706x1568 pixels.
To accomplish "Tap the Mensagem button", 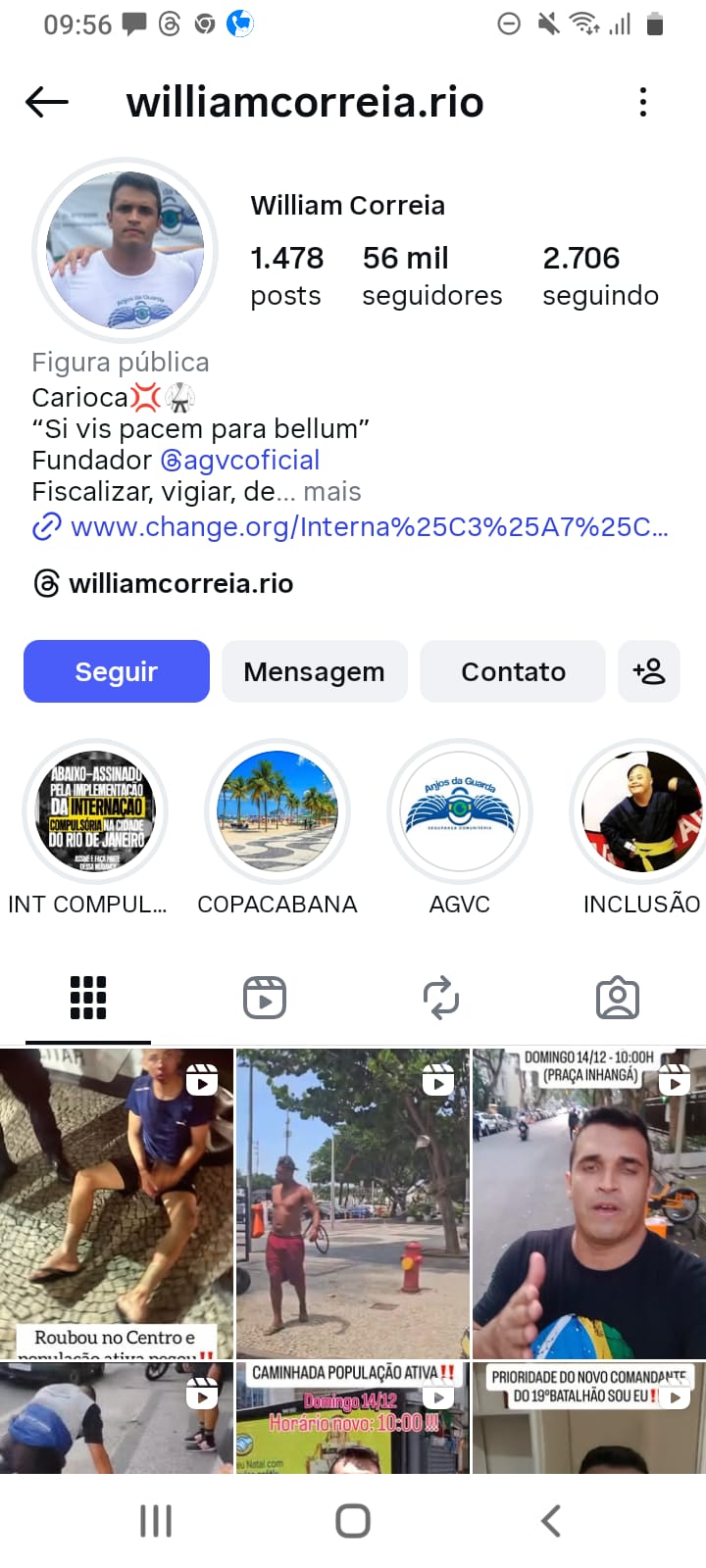I will (315, 671).
